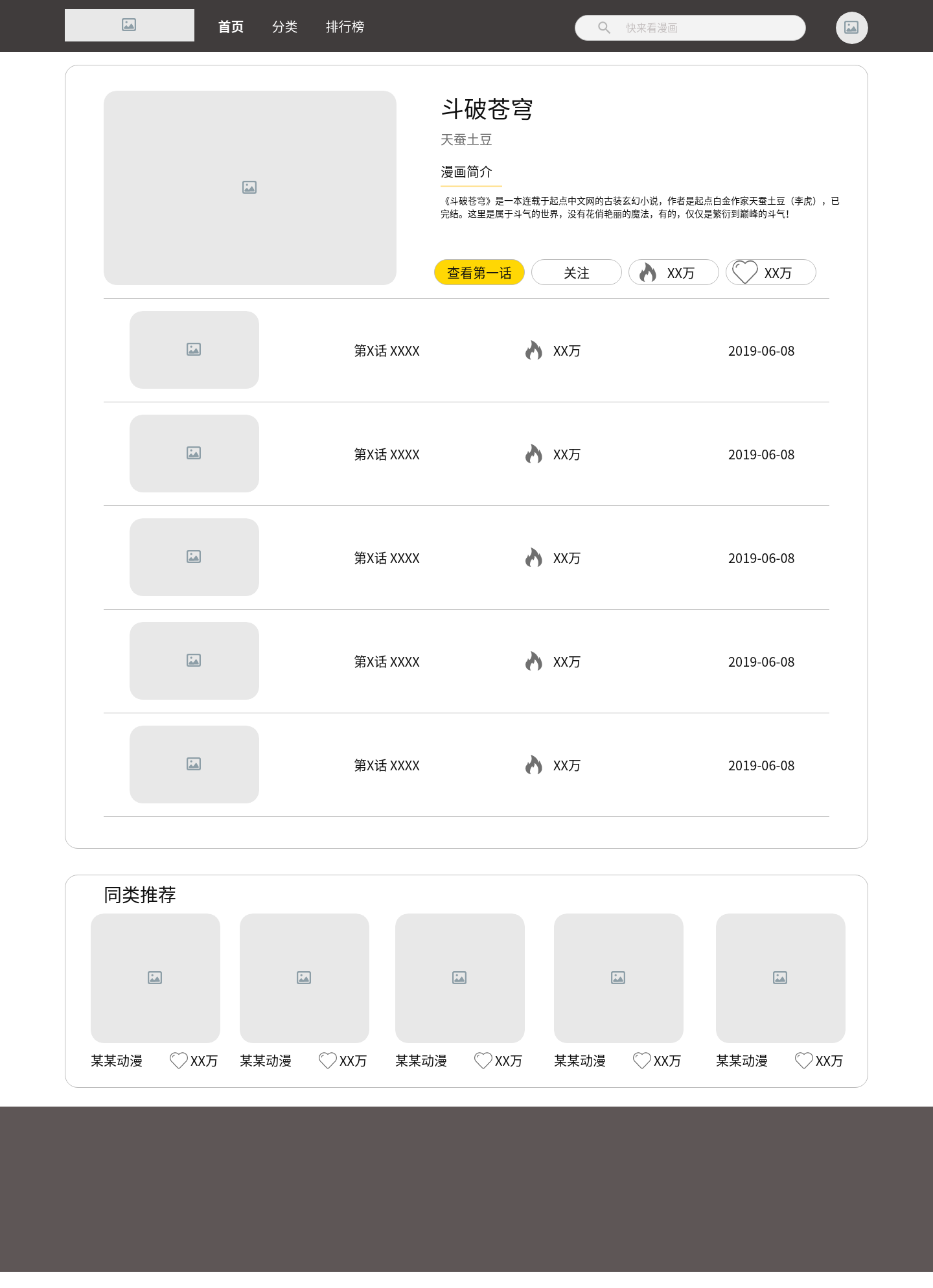This screenshot has width=933, height=1288.
Task: Click the flame icon on the third chapter row
Action: [x=534, y=558]
